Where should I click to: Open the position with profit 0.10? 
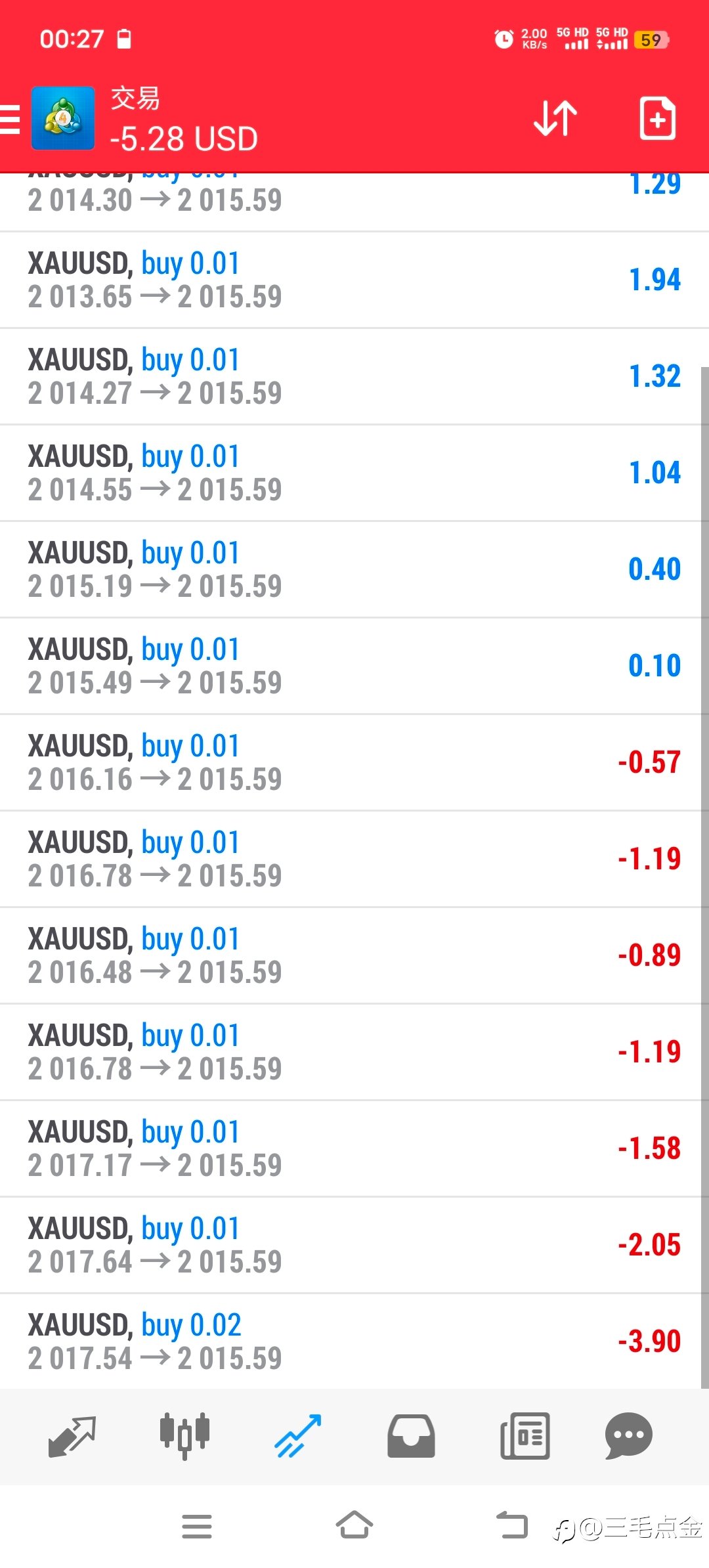(x=354, y=666)
